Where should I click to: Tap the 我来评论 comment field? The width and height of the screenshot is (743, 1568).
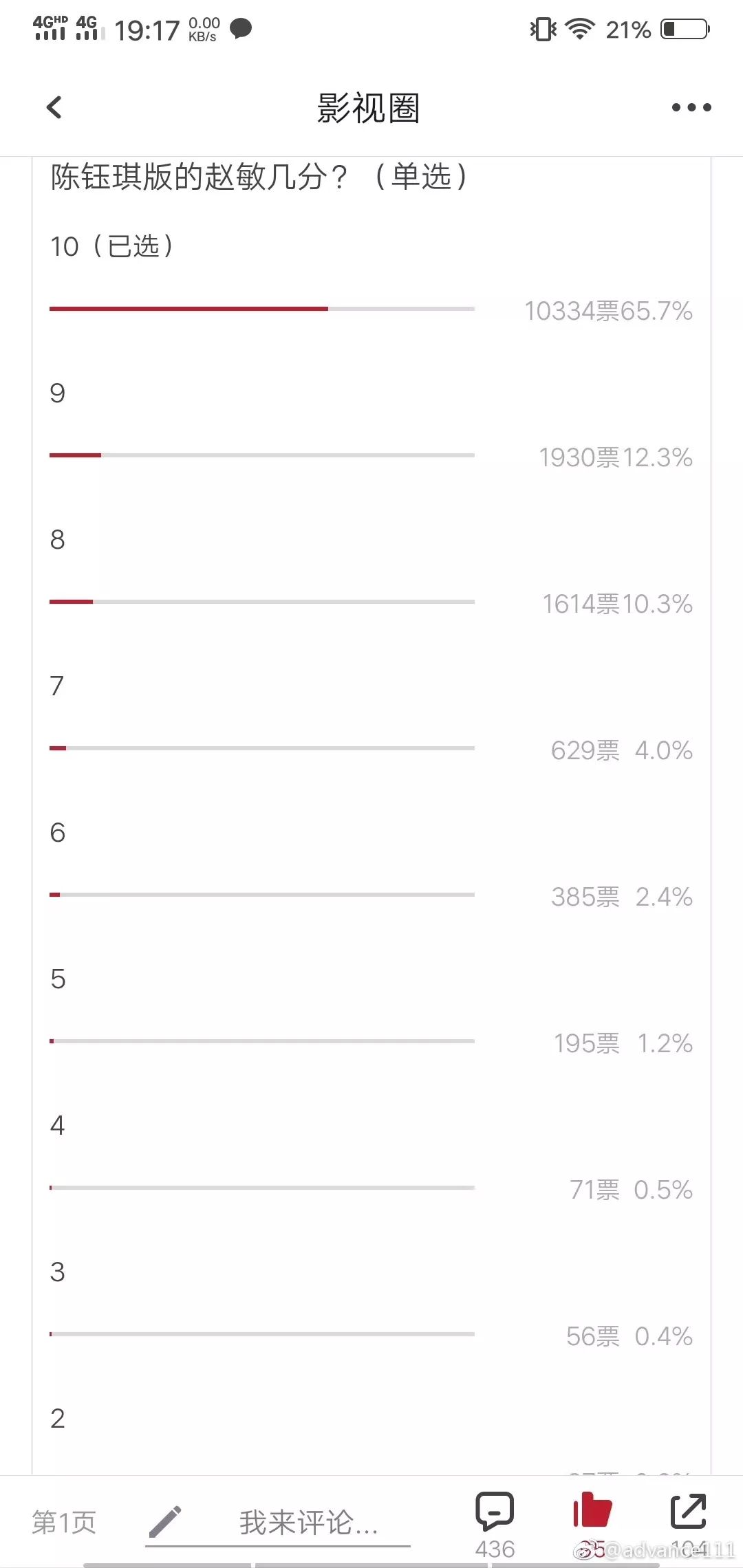pos(308,1523)
